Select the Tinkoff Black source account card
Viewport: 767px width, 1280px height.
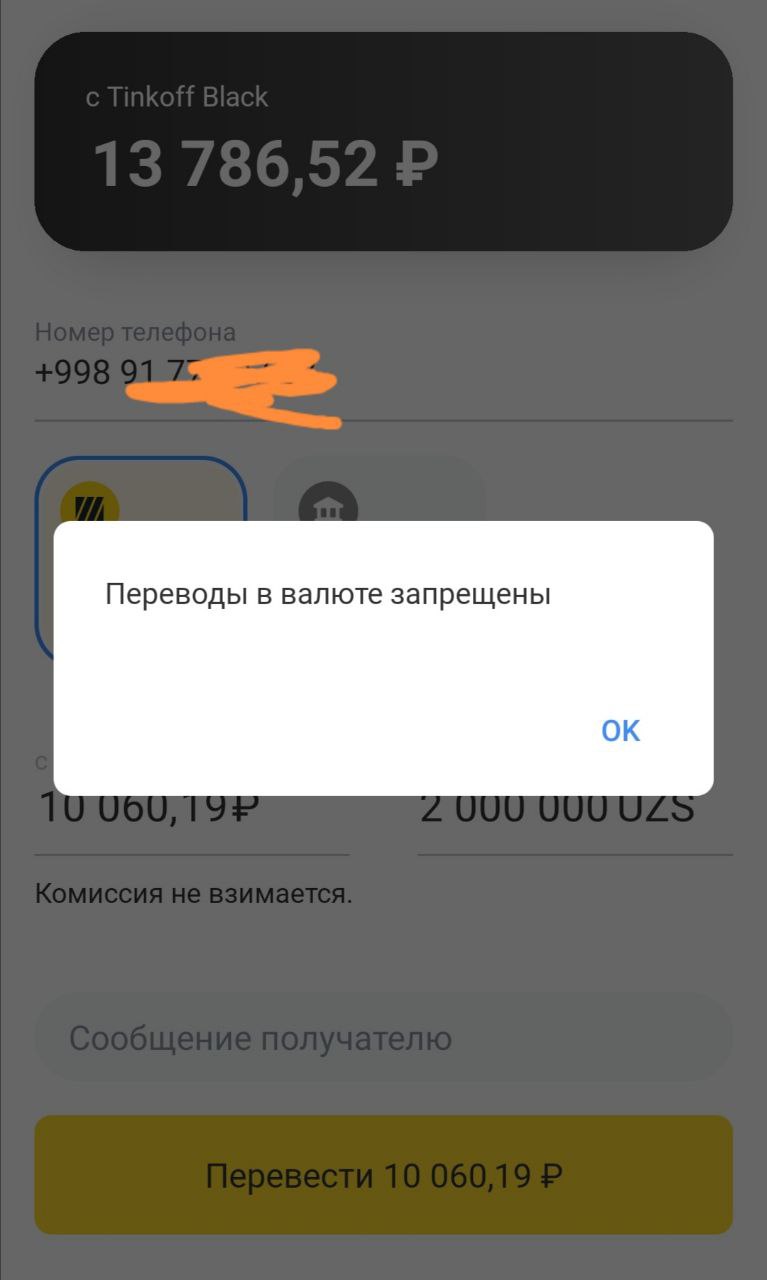[x=383, y=141]
